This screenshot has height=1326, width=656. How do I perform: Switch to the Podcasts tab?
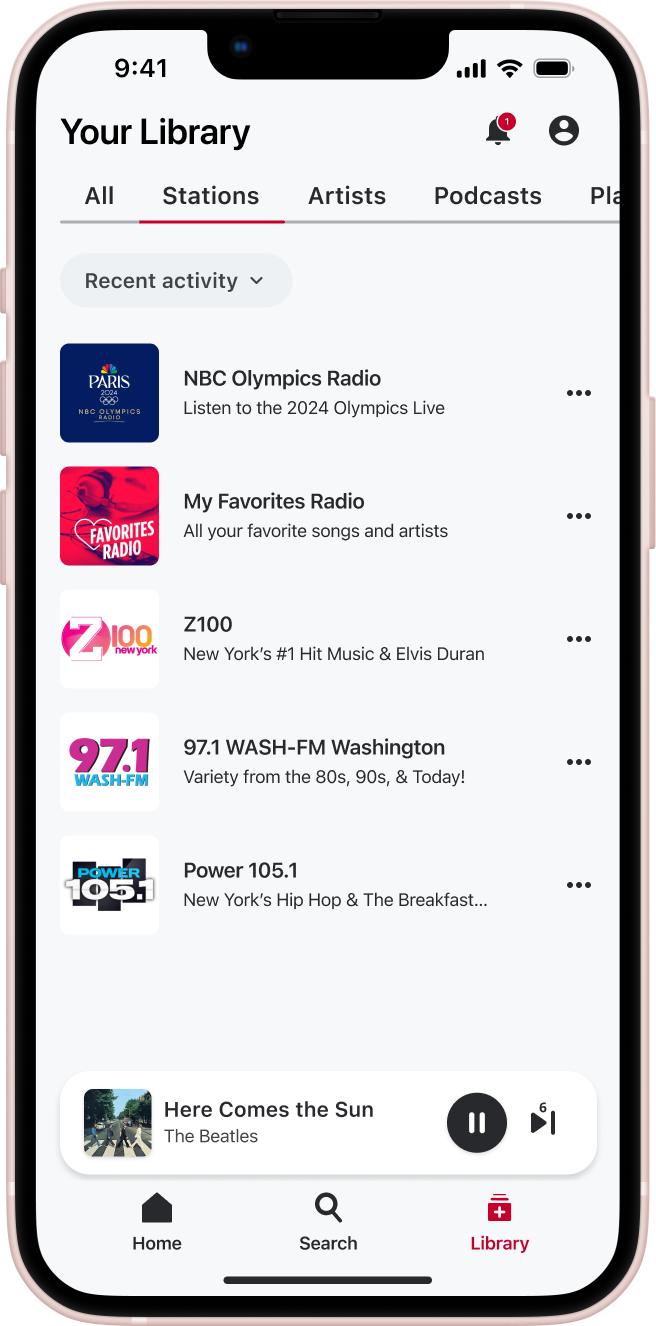click(x=488, y=196)
